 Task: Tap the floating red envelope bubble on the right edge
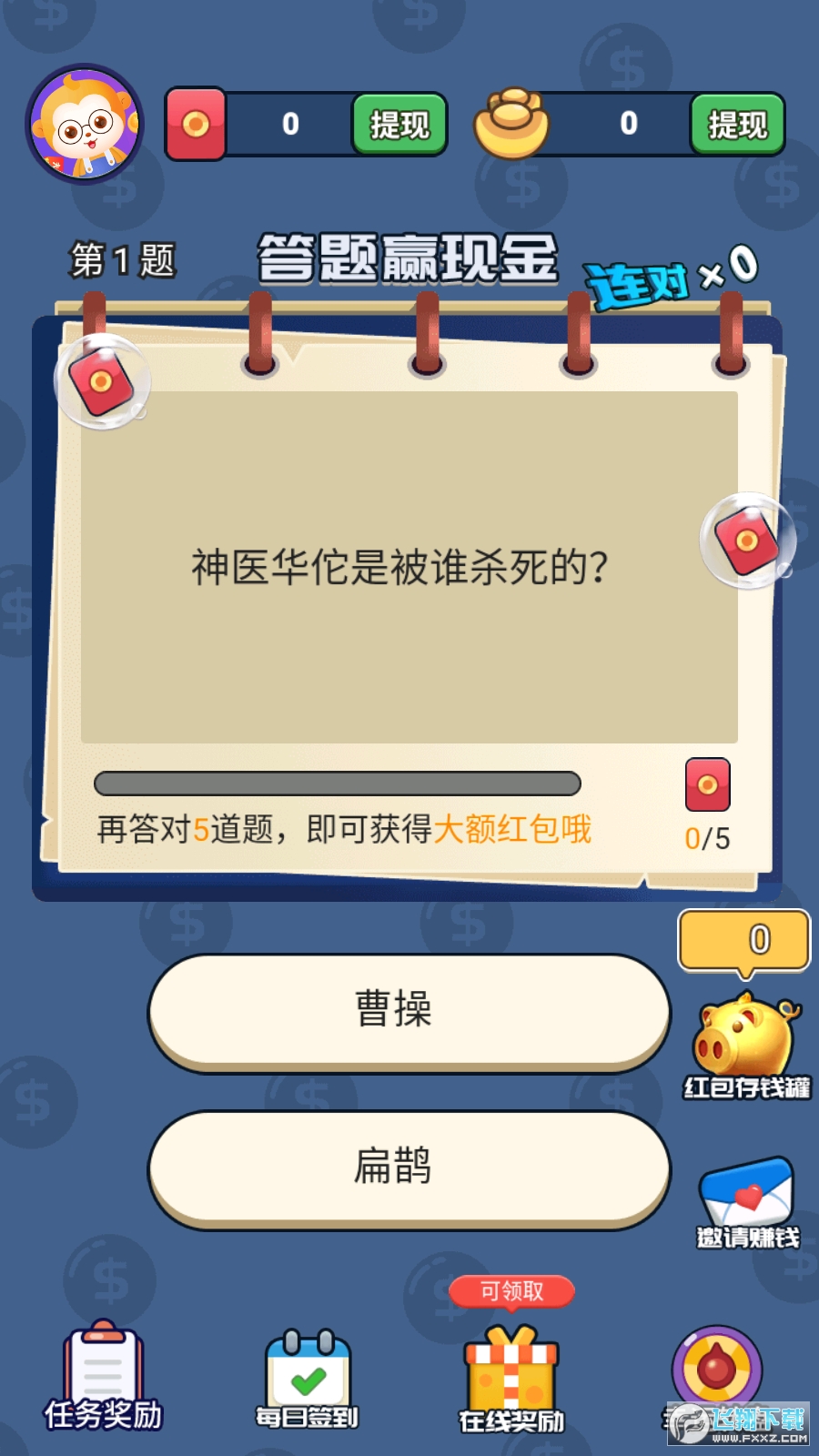coord(744,541)
